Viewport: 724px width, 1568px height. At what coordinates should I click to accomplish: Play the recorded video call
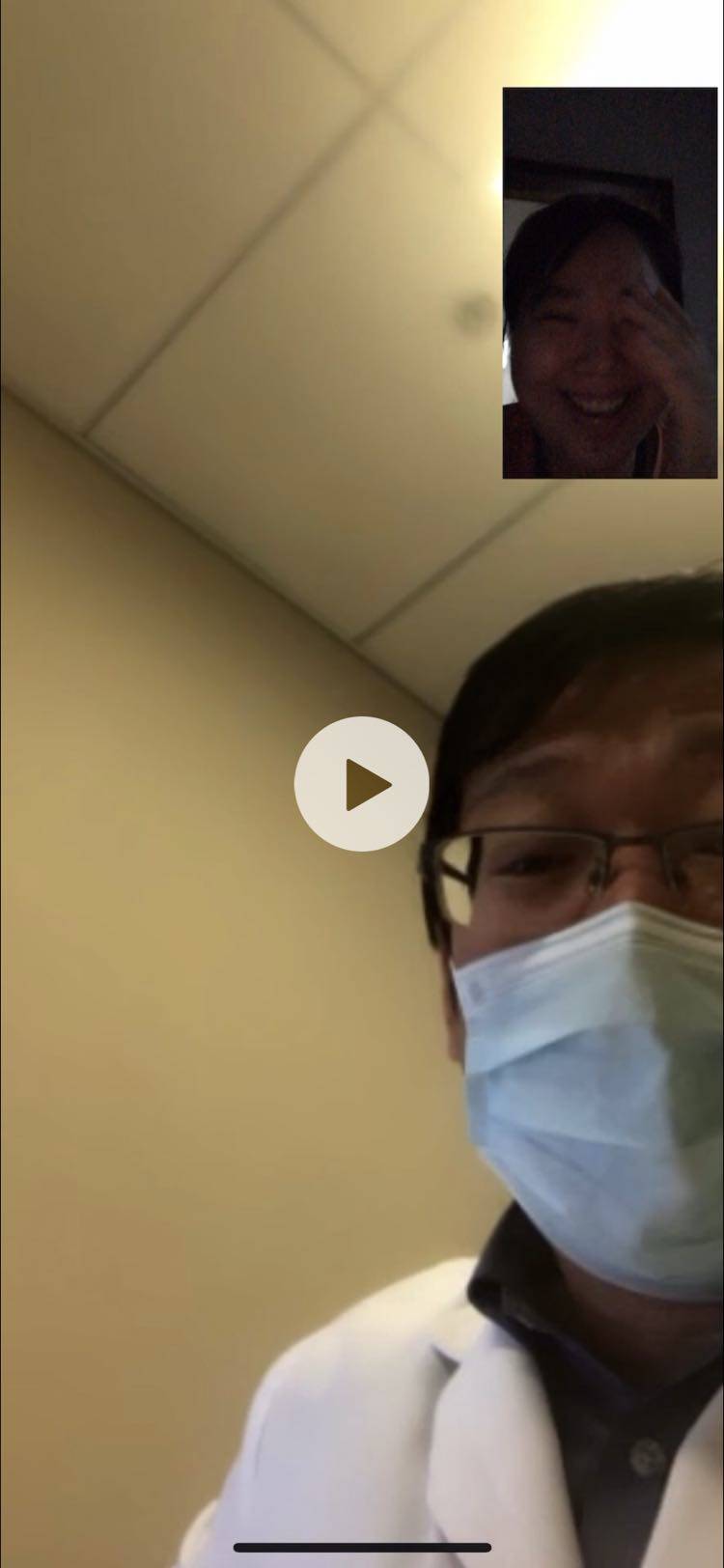pos(362,783)
